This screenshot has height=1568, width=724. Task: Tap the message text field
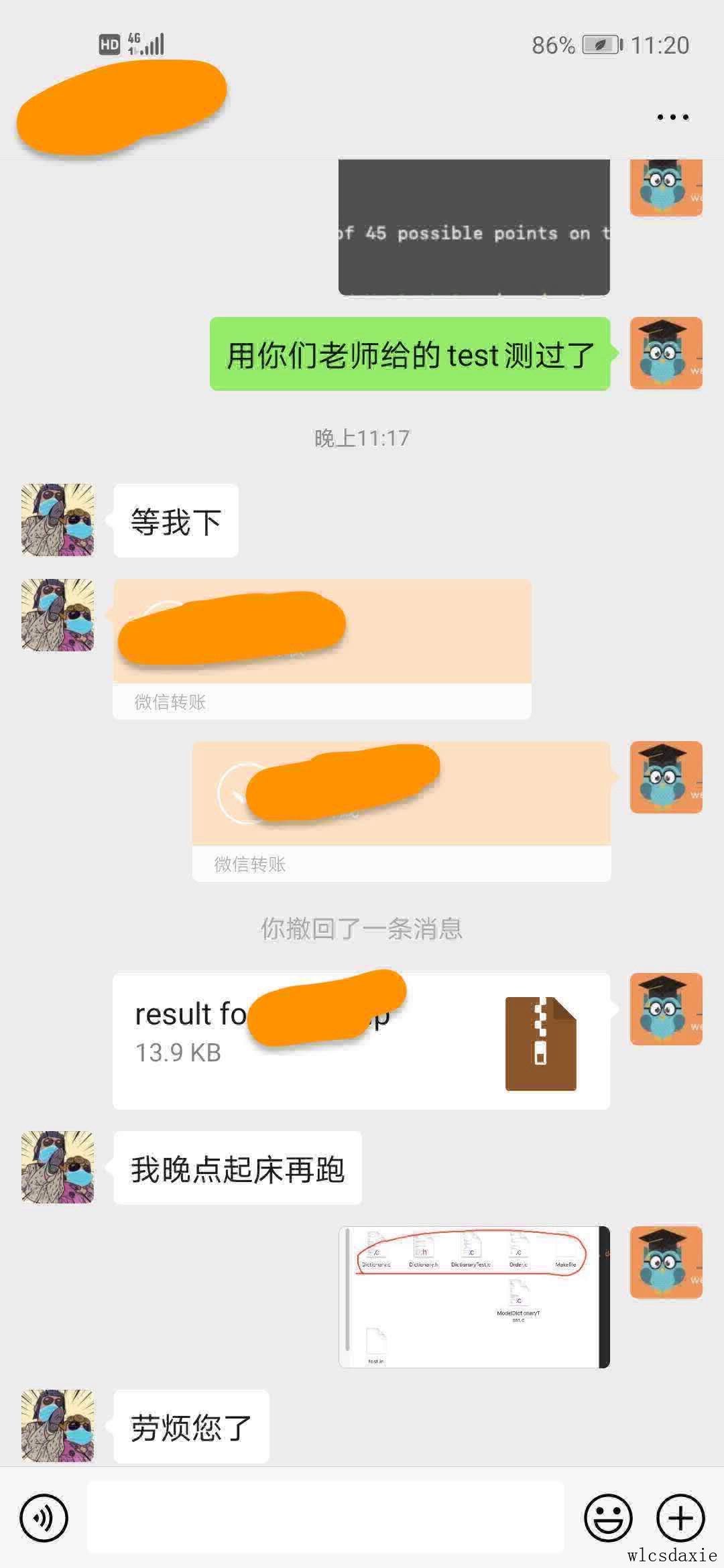click(325, 1518)
